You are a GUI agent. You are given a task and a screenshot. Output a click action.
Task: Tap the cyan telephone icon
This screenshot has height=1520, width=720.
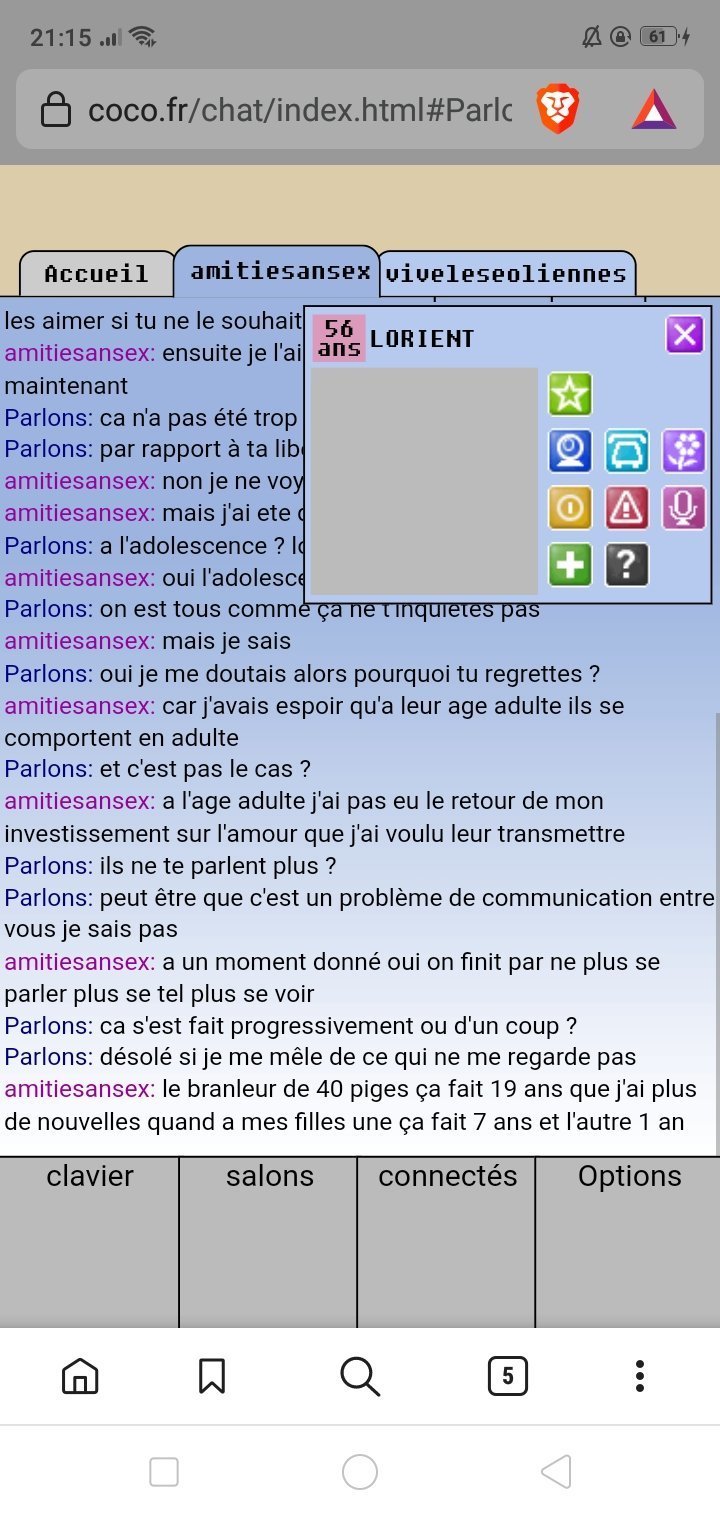click(x=627, y=451)
